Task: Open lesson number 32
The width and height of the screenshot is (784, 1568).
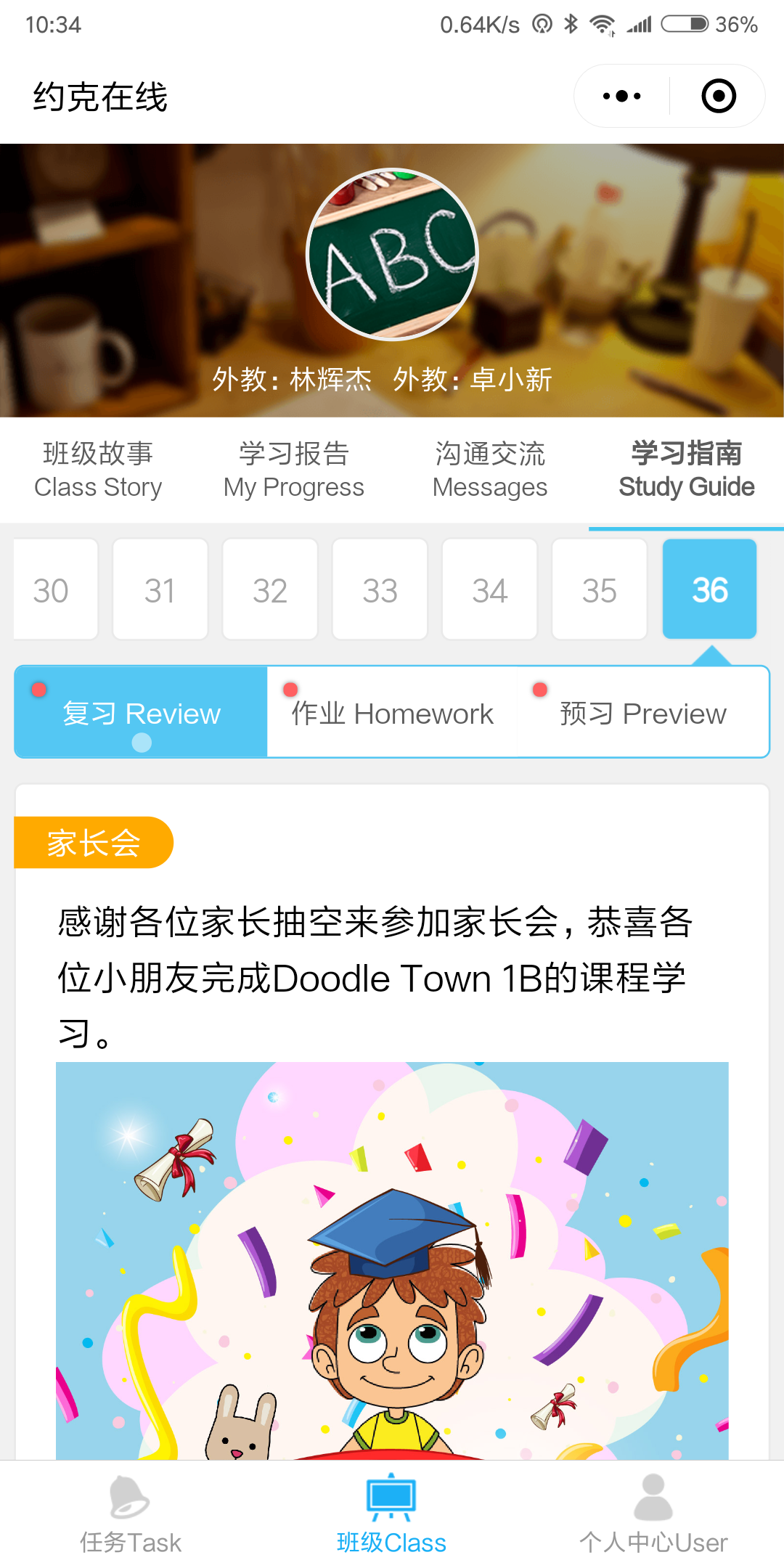Action: coord(270,589)
